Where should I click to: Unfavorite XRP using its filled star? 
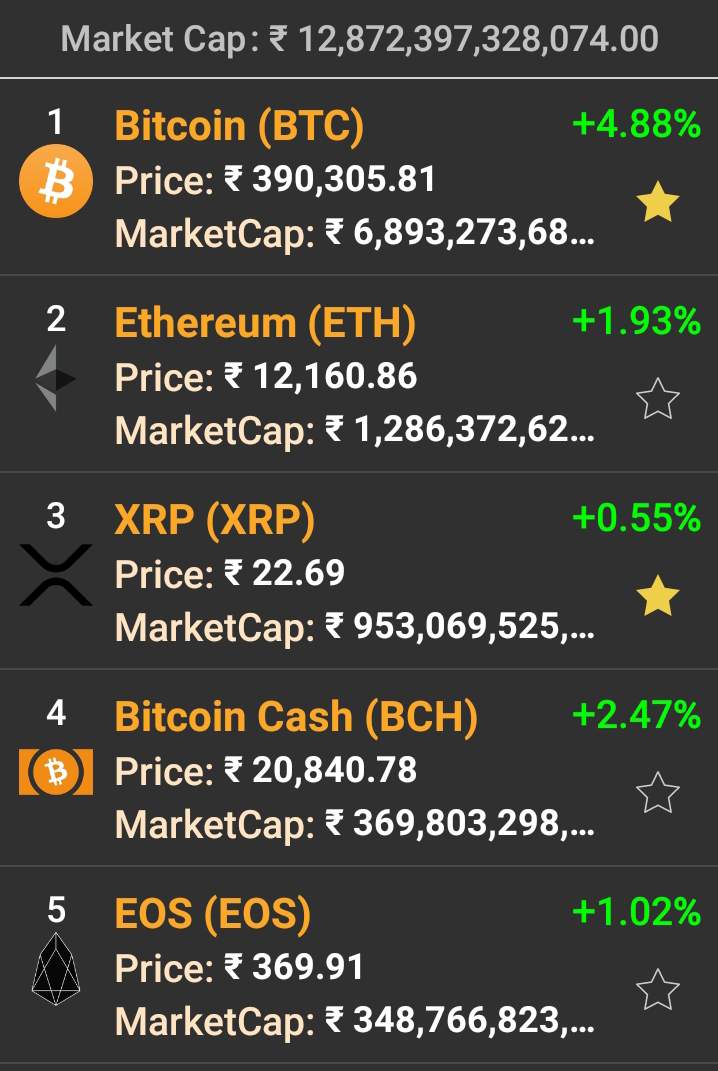[x=657, y=597]
